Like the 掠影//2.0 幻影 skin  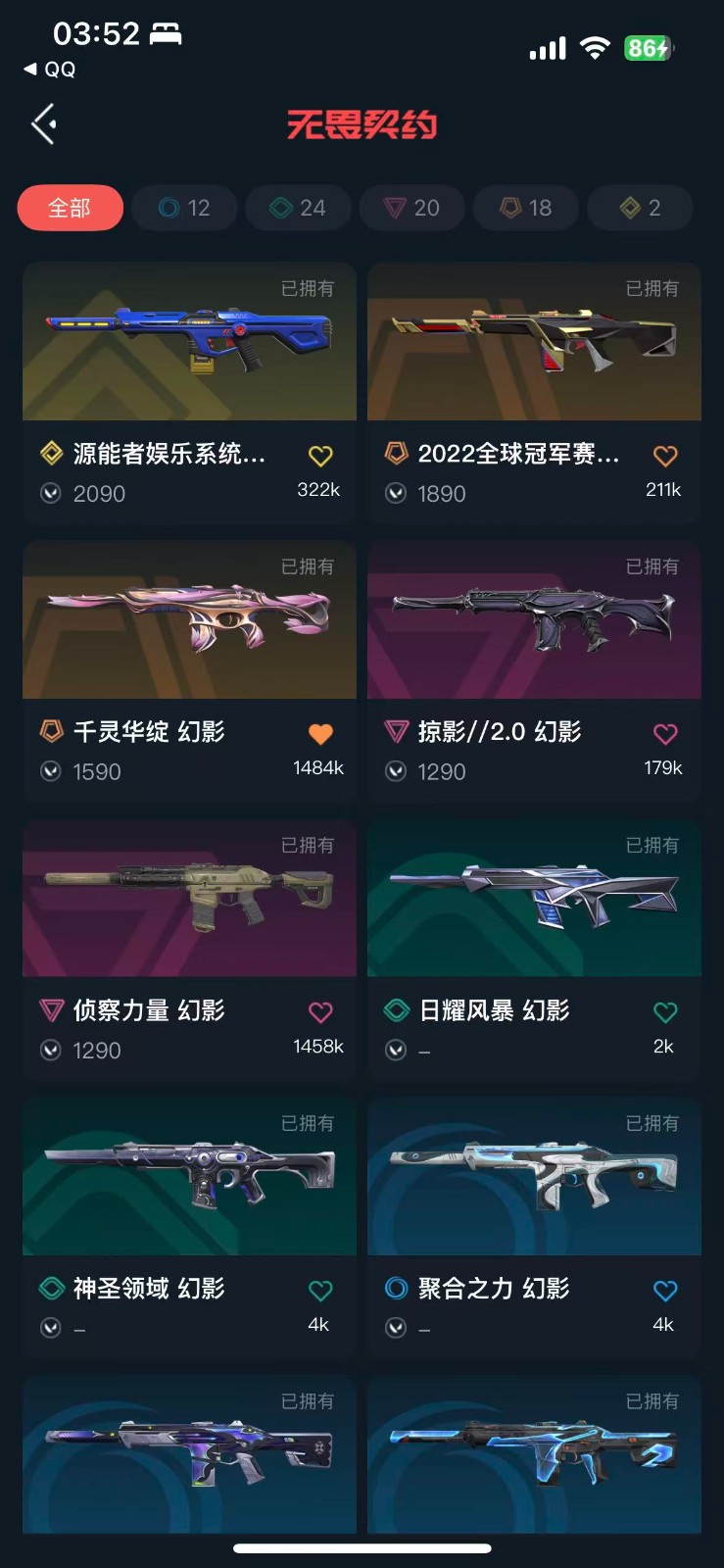pos(665,734)
